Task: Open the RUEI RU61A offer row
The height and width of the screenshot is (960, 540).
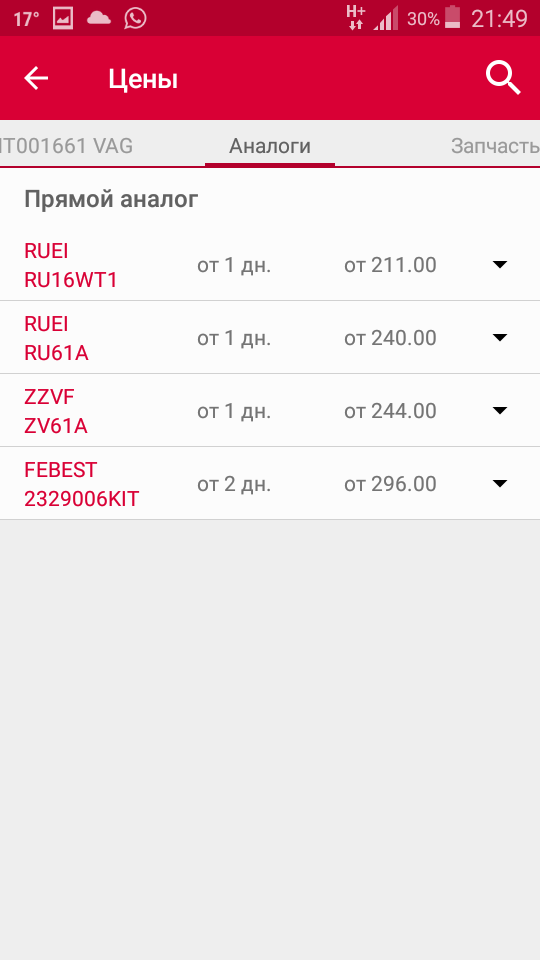Action: click(270, 337)
